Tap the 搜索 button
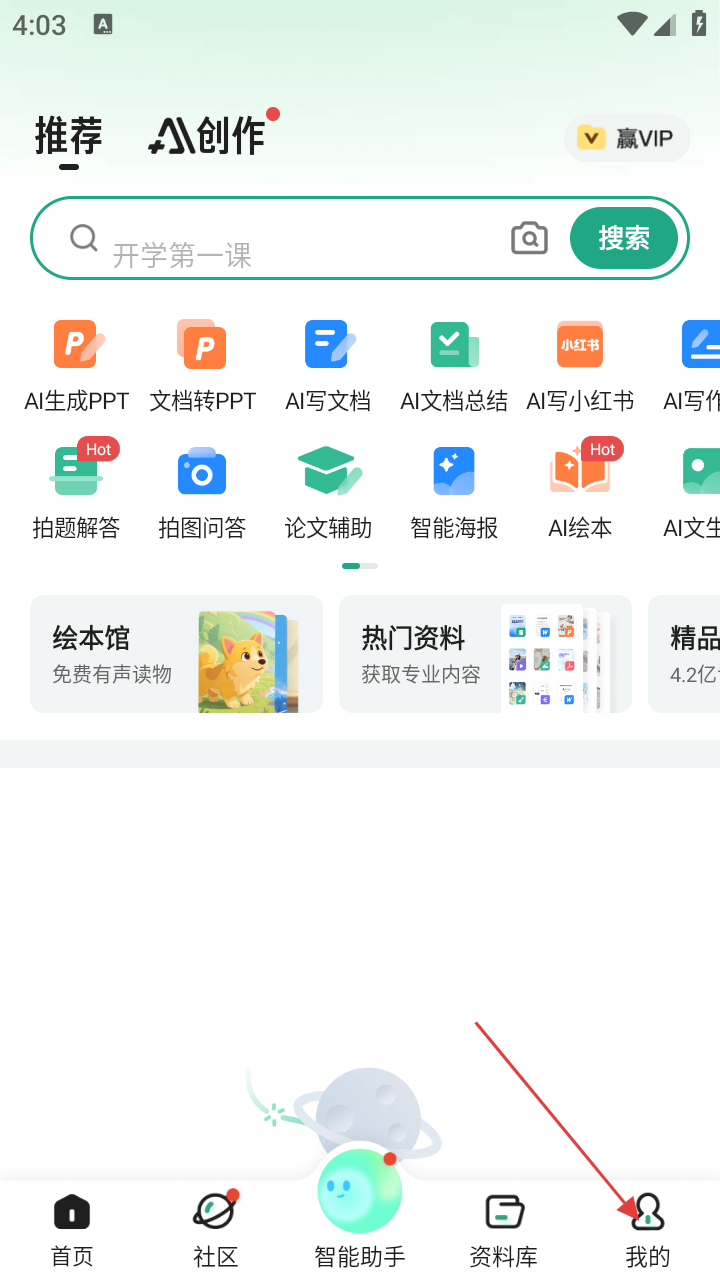The width and height of the screenshot is (720, 1280). point(624,238)
